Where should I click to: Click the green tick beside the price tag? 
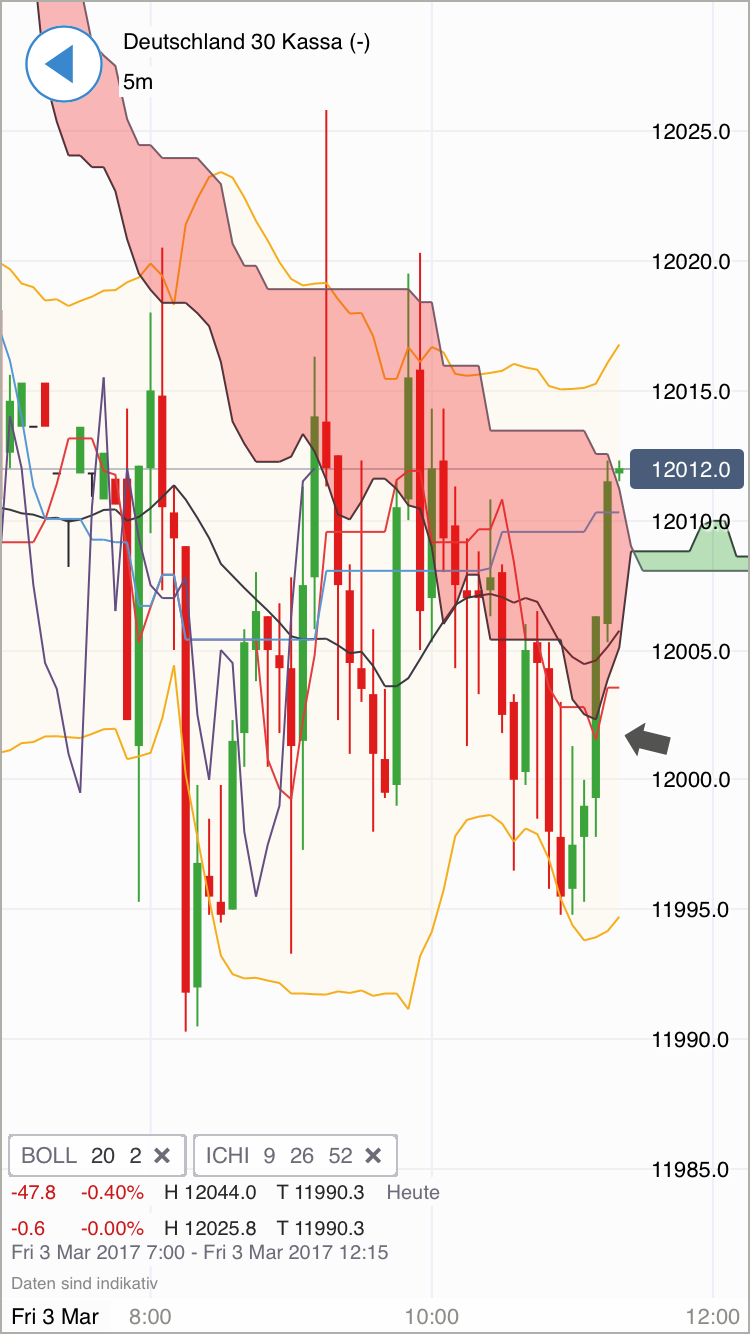click(x=620, y=468)
